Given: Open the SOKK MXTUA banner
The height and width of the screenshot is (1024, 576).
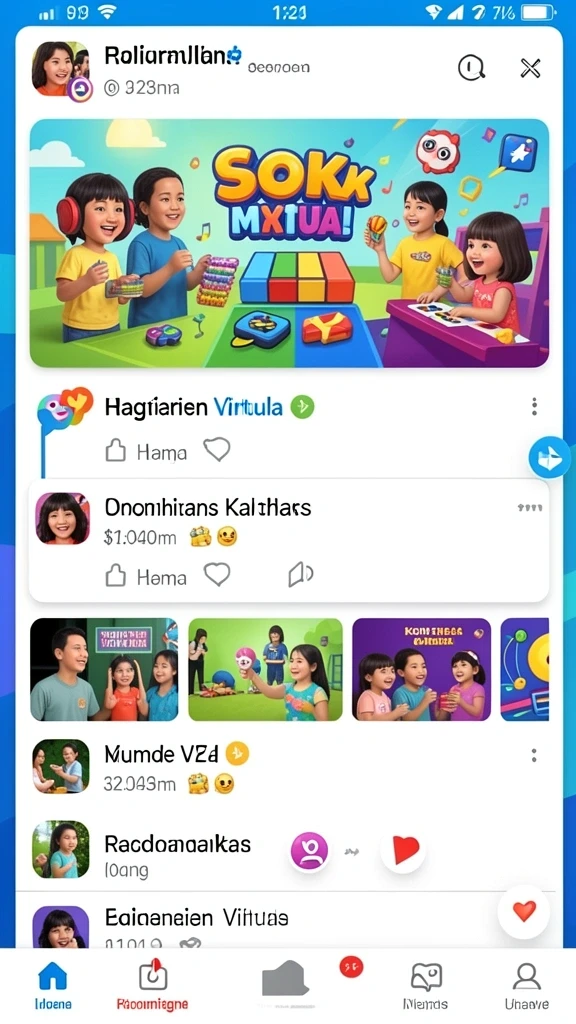Looking at the screenshot, I should click(289, 243).
